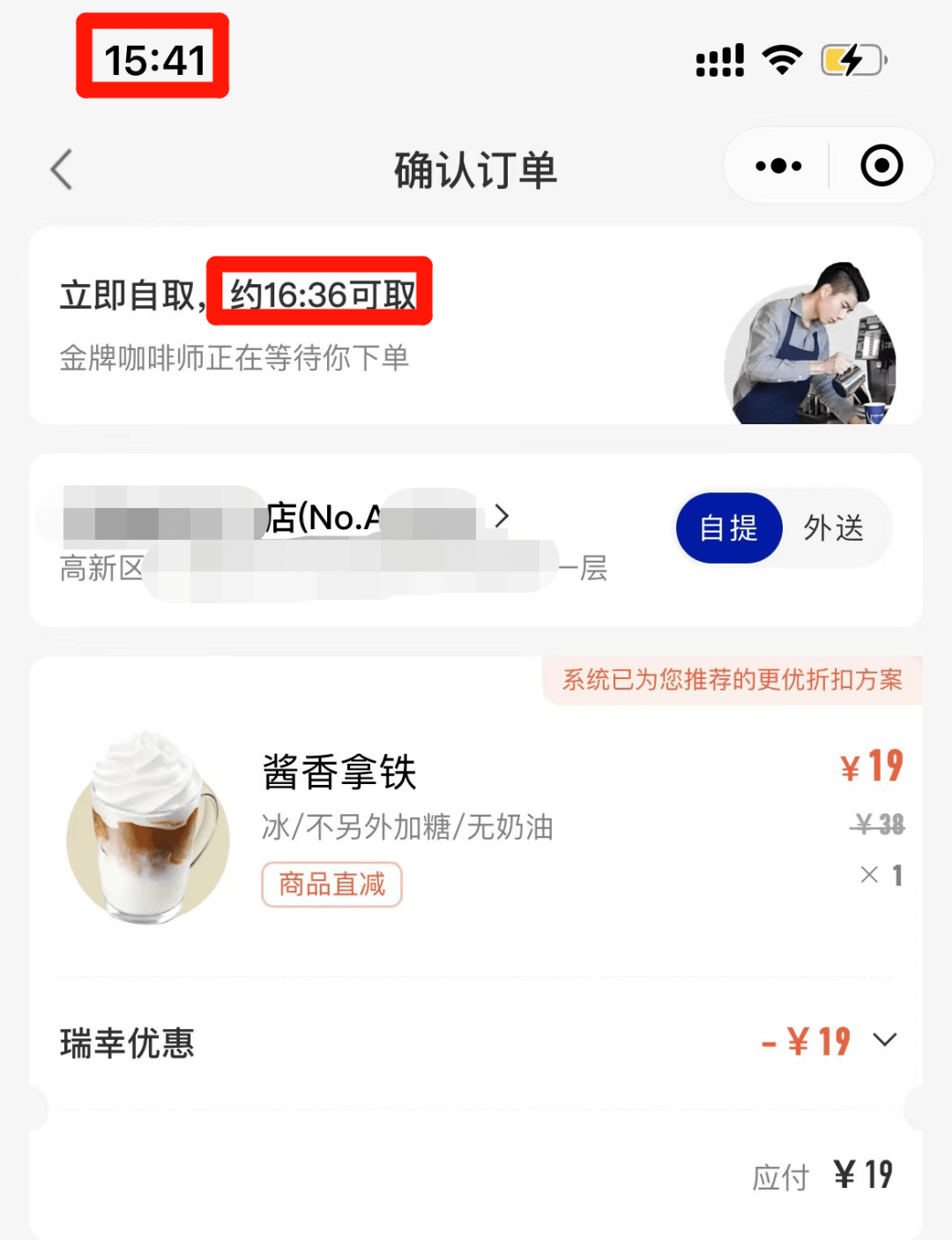Screen dimensions: 952x1240
Task: Go back from the 确认订单 page
Action: (62, 169)
